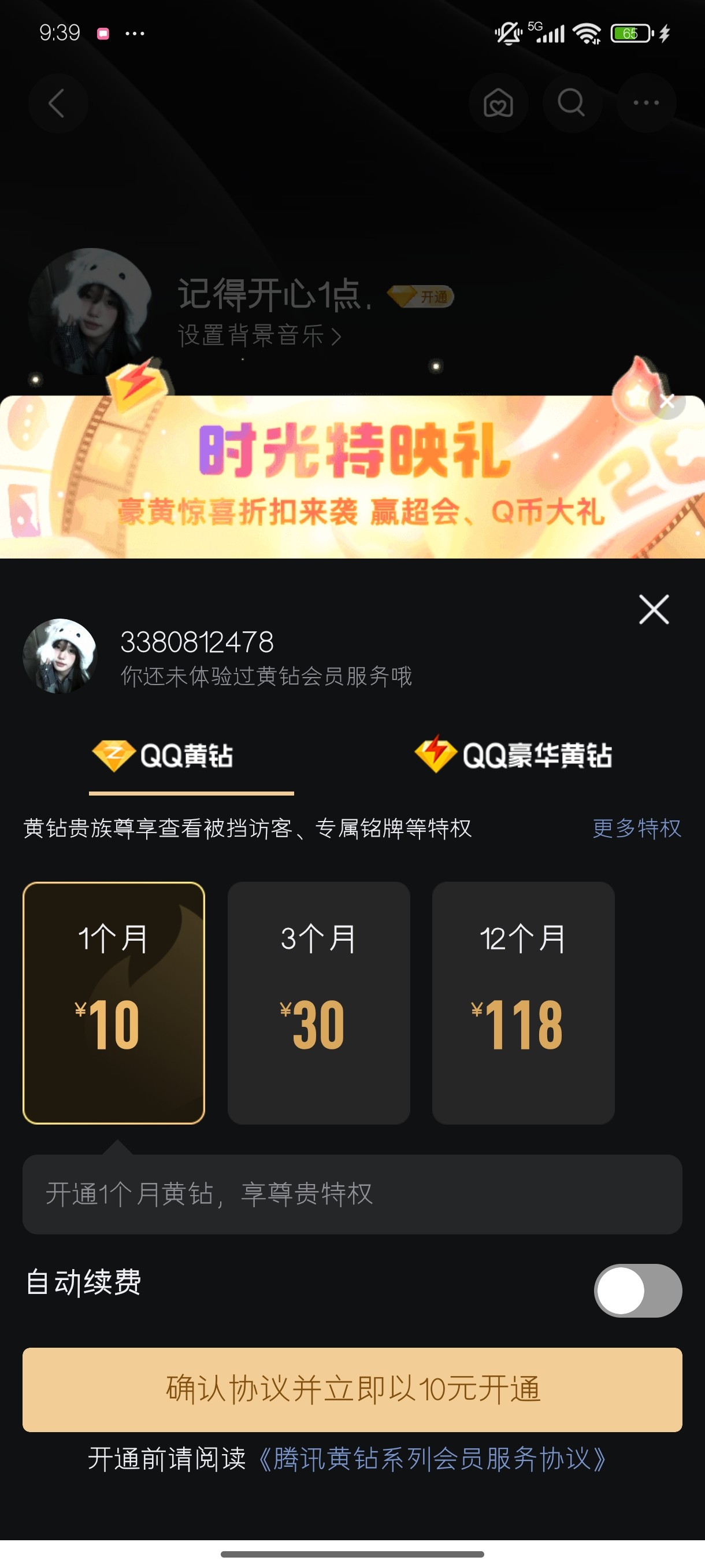This screenshot has width=705, height=1568.
Task: Confirm and subscribe for 10元
Action: point(352,1390)
